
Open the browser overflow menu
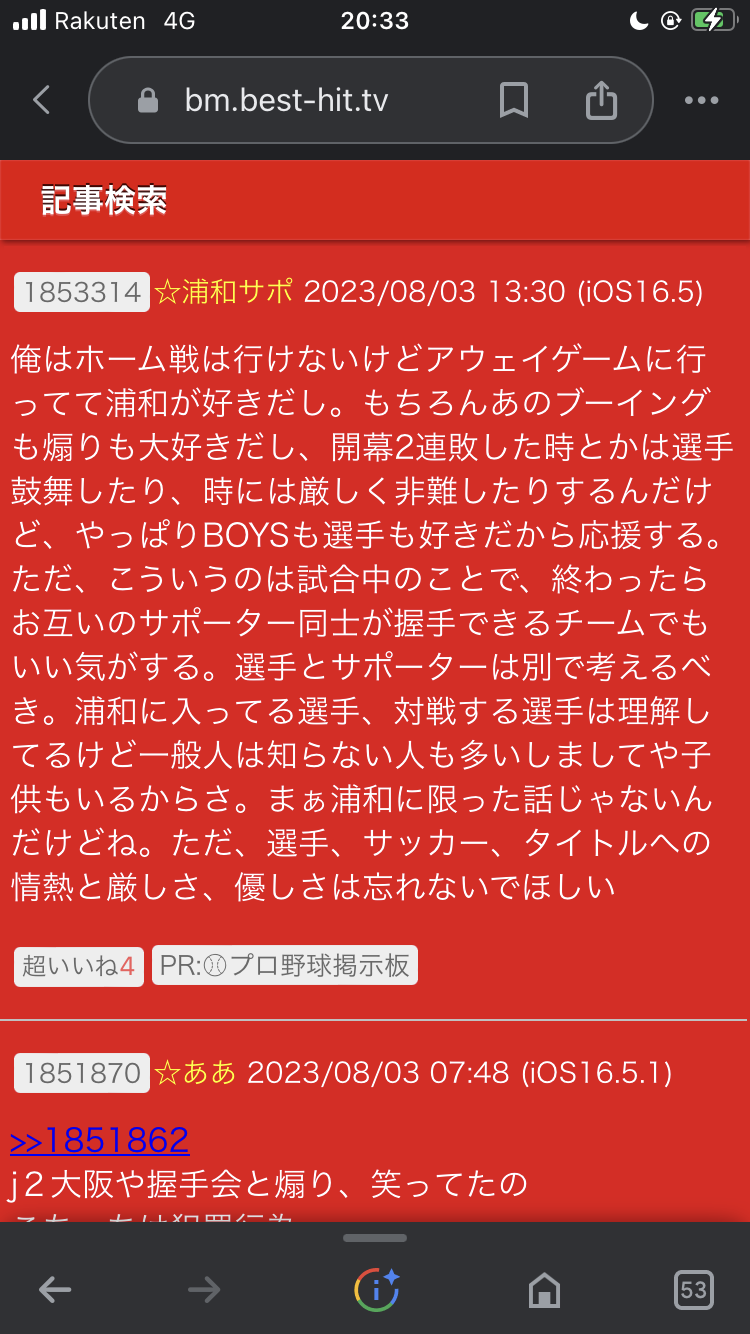pos(701,100)
